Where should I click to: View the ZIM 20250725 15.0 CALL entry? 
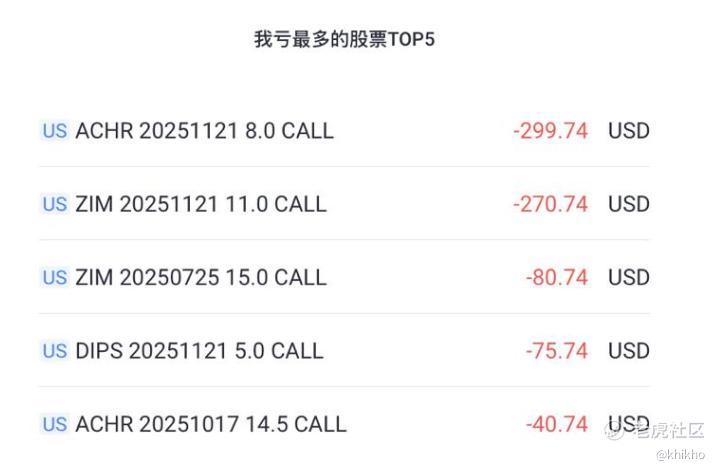200,277
